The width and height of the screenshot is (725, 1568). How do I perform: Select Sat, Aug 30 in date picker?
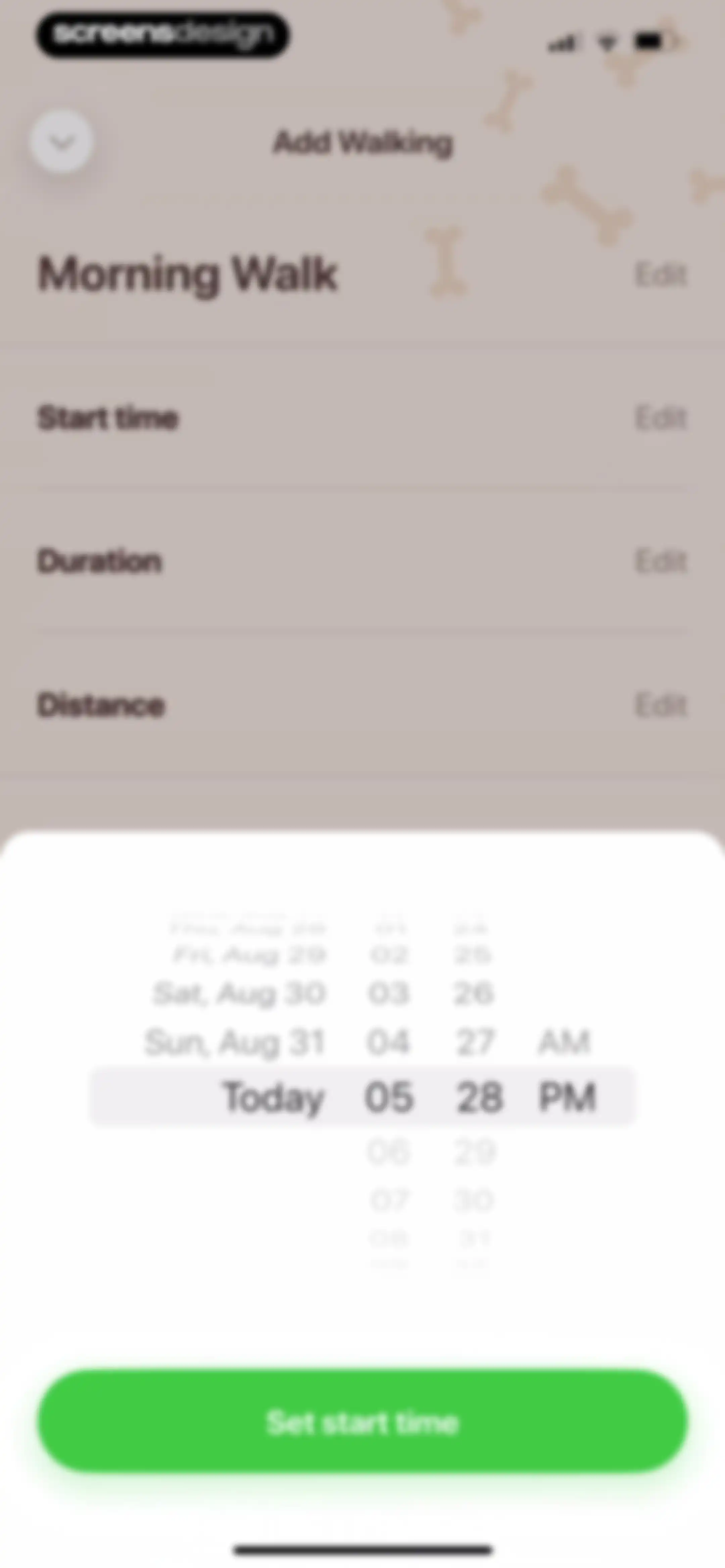pyautogui.click(x=240, y=994)
